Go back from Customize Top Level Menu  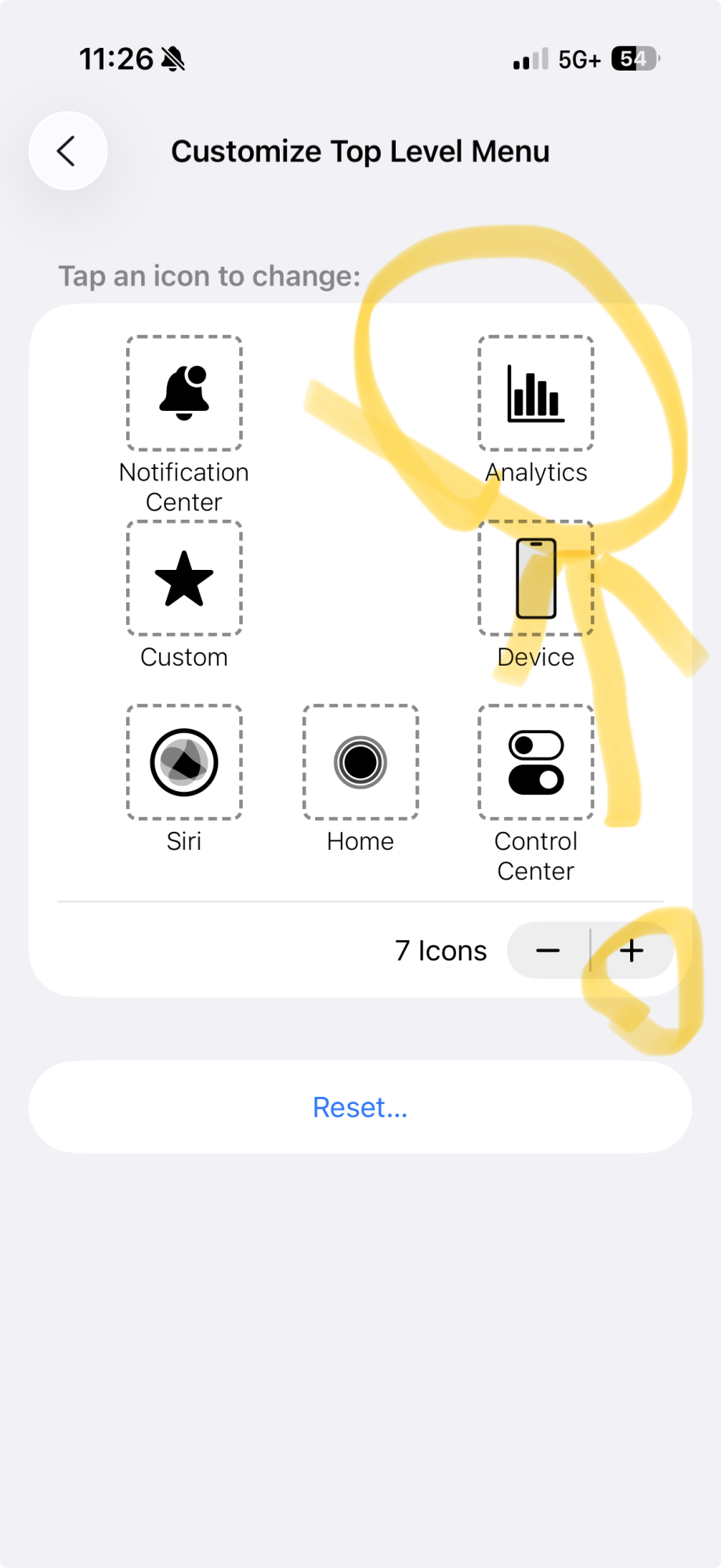pyautogui.click(x=68, y=151)
